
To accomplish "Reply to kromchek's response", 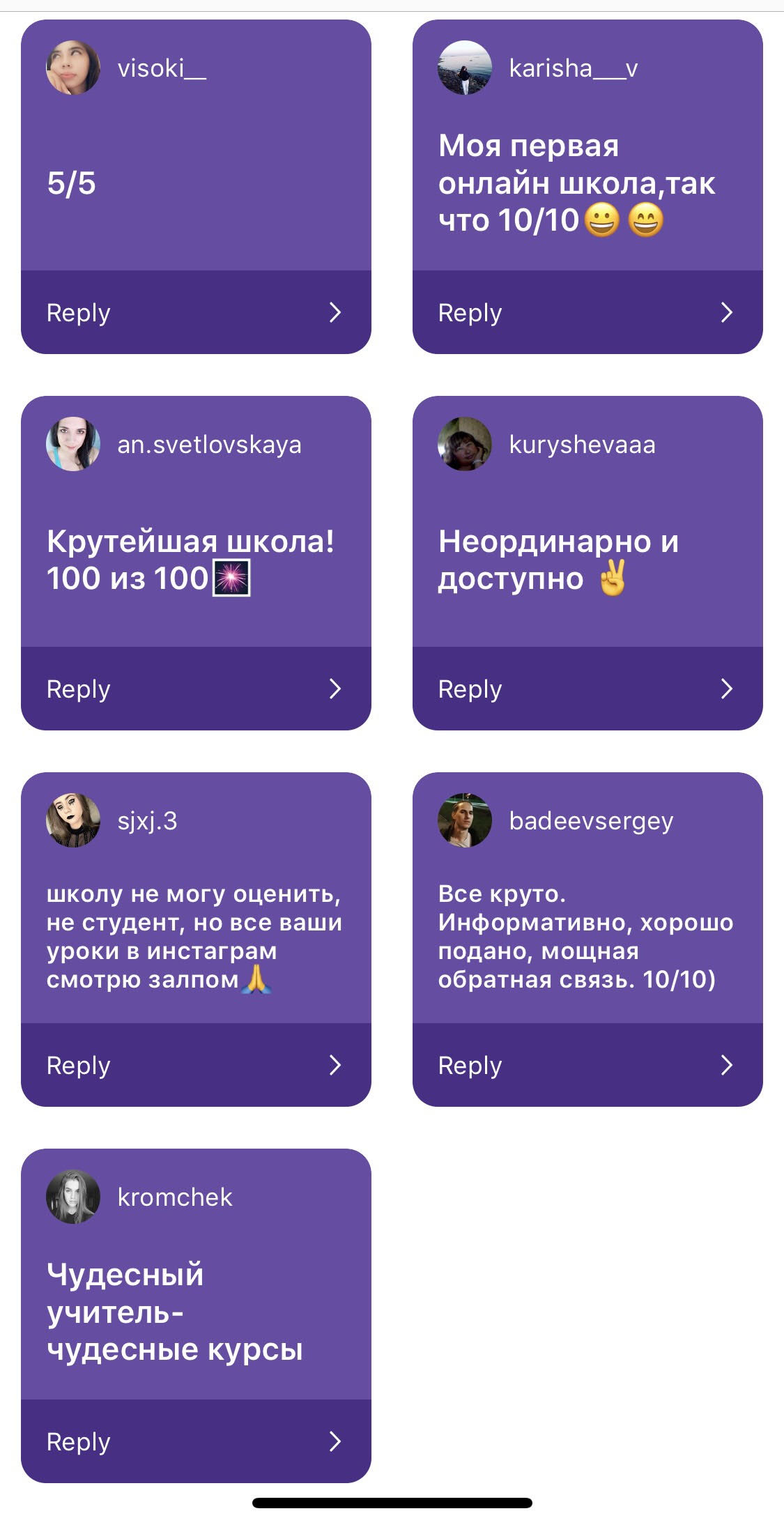I will 196,1441.
